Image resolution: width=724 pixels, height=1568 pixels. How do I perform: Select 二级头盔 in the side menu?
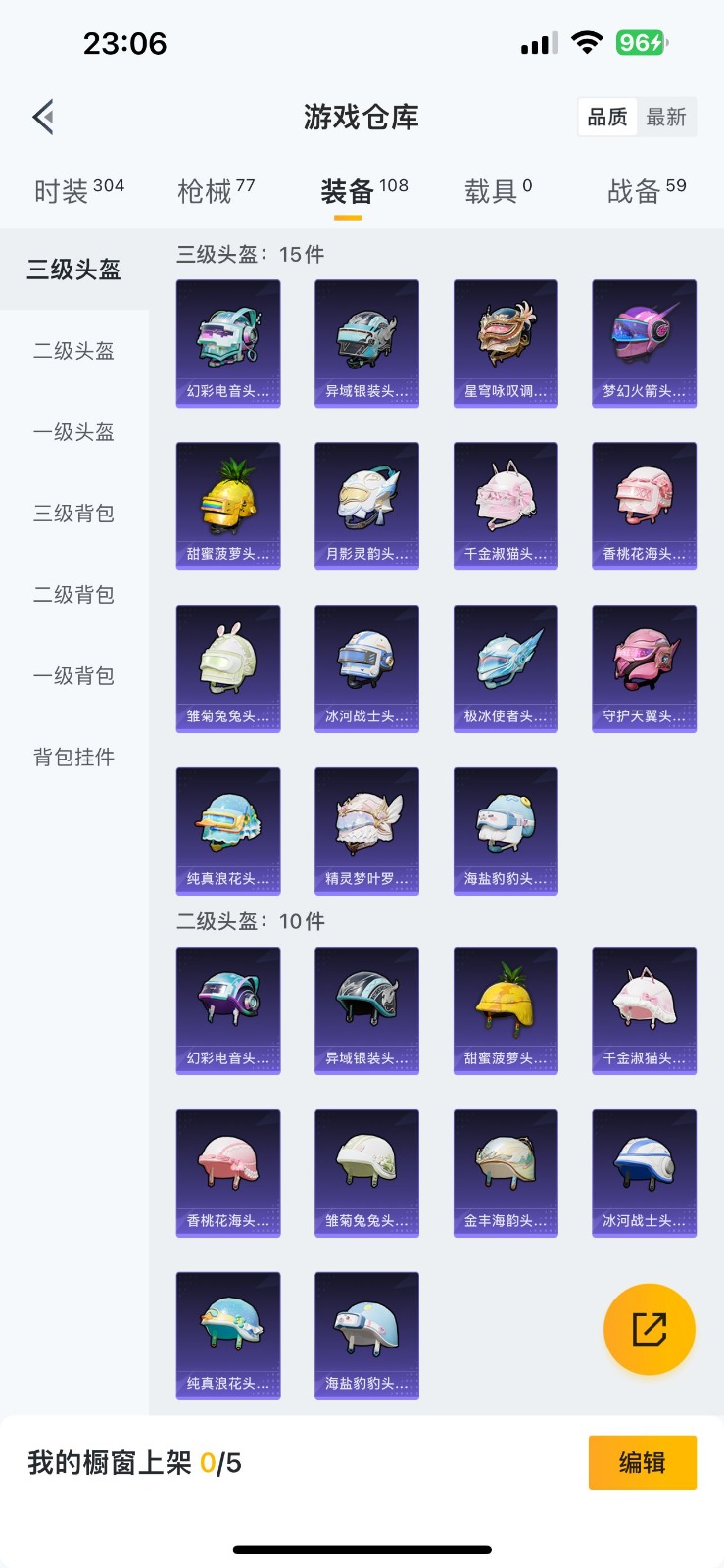click(x=74, y=351)
